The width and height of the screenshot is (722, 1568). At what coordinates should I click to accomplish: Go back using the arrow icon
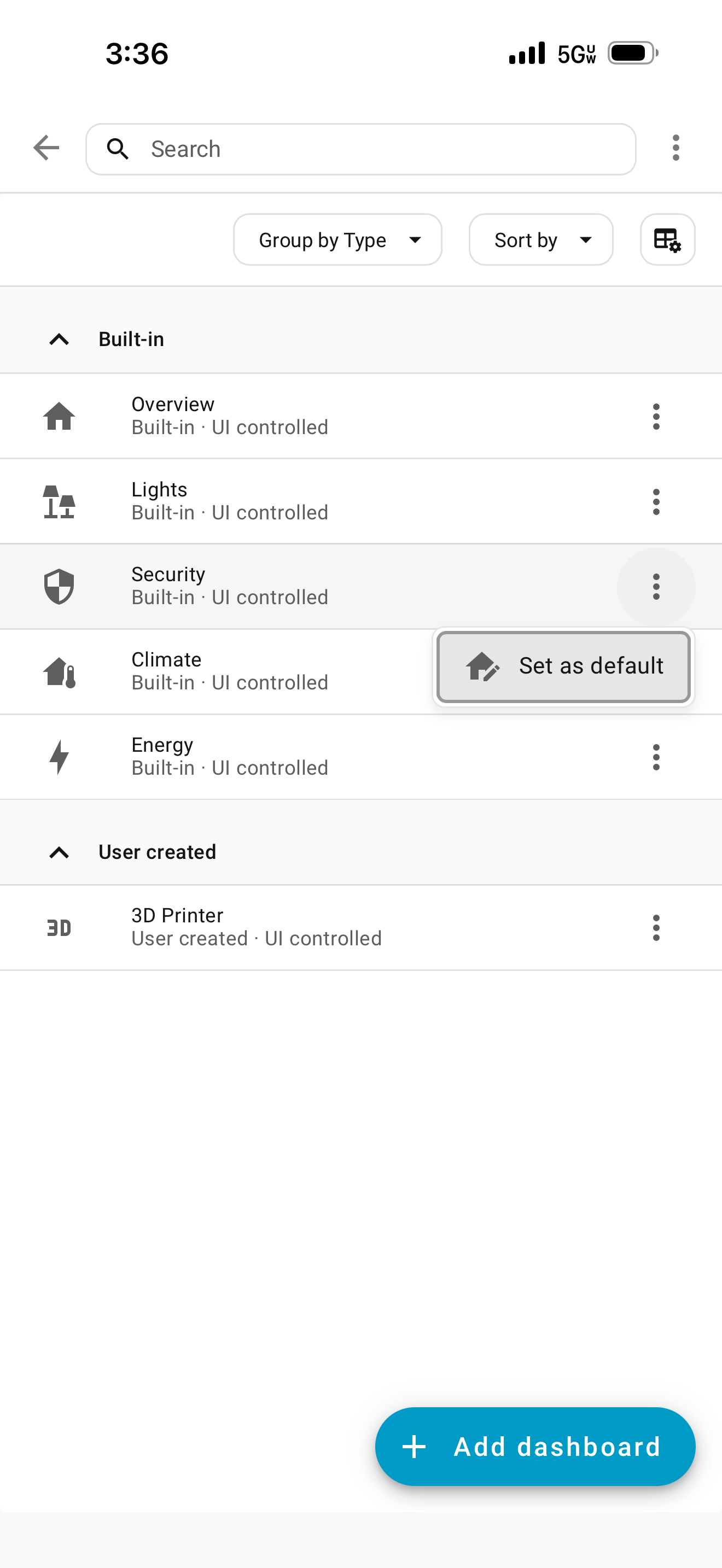tap(46, 148)
